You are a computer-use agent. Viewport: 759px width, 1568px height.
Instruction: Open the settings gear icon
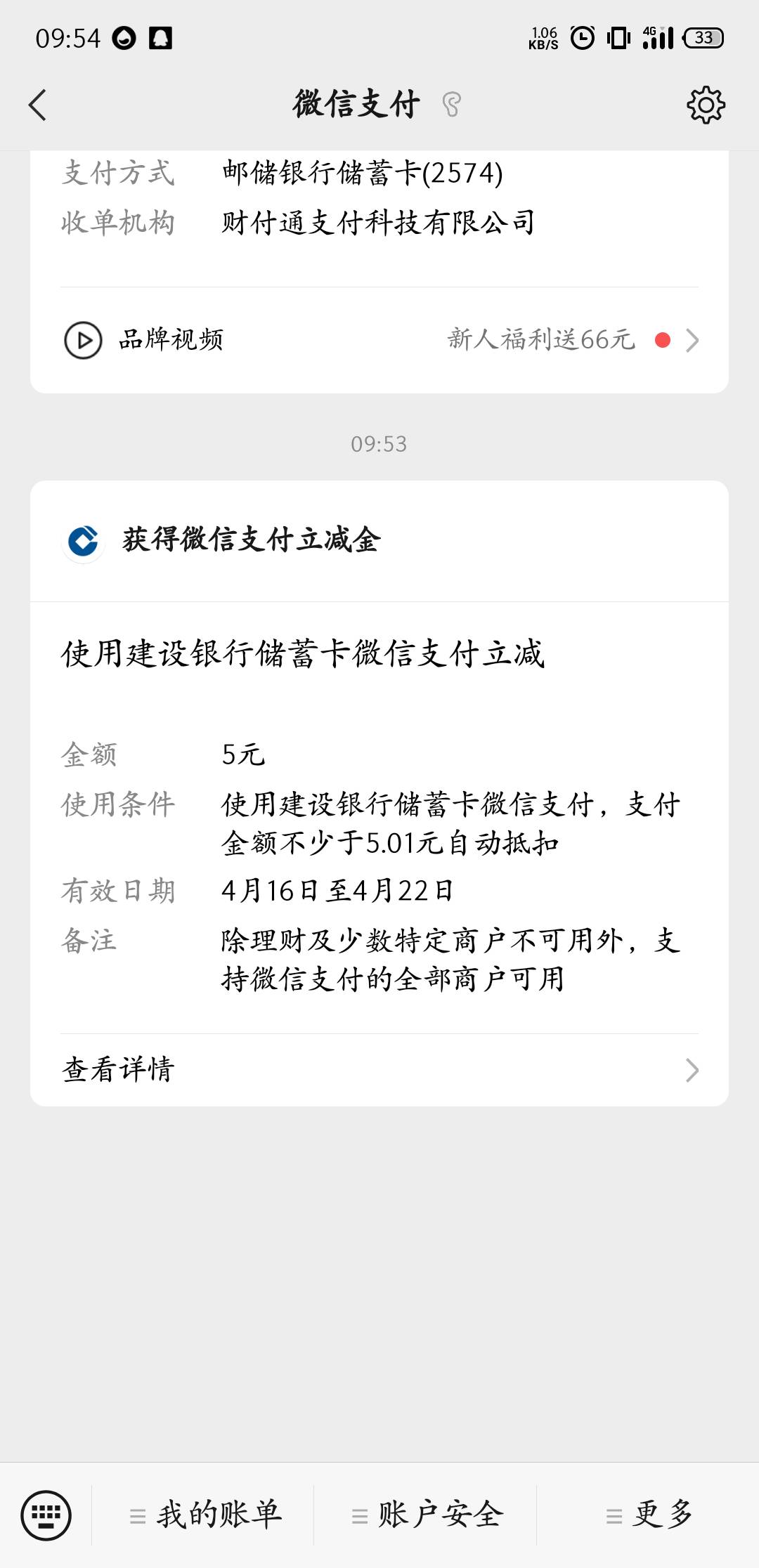(x=706, y=105)
